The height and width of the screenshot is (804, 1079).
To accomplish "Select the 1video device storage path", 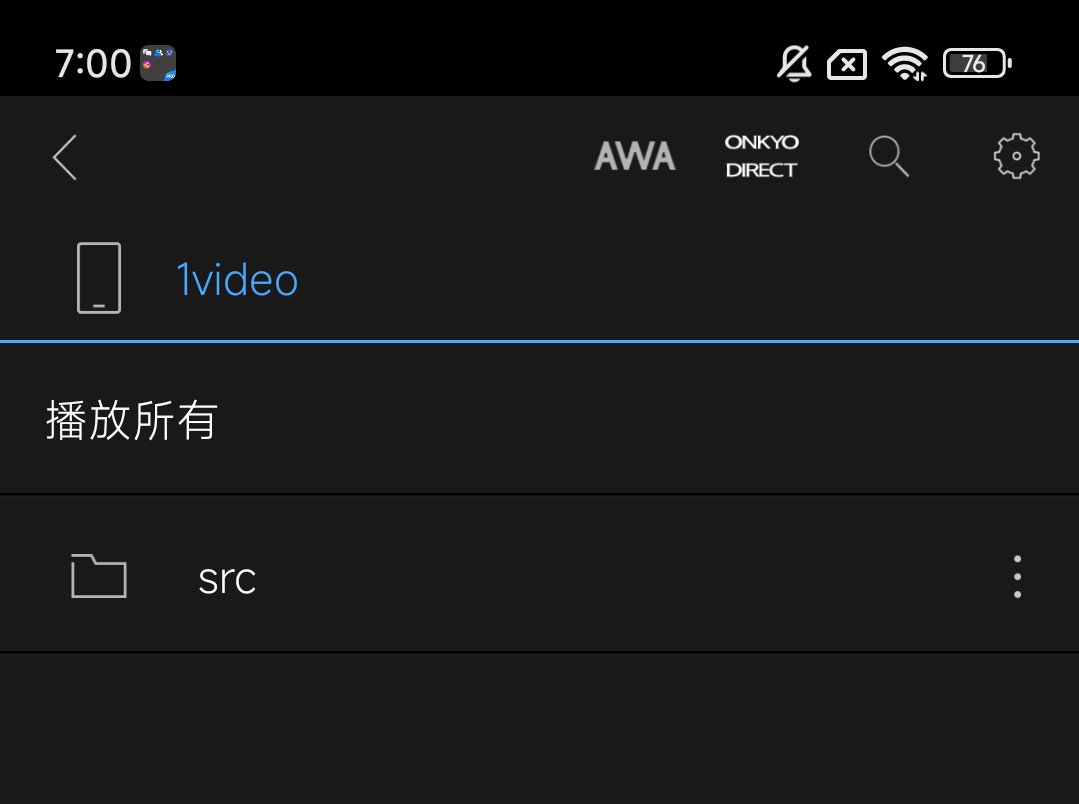I will (237, 280).
